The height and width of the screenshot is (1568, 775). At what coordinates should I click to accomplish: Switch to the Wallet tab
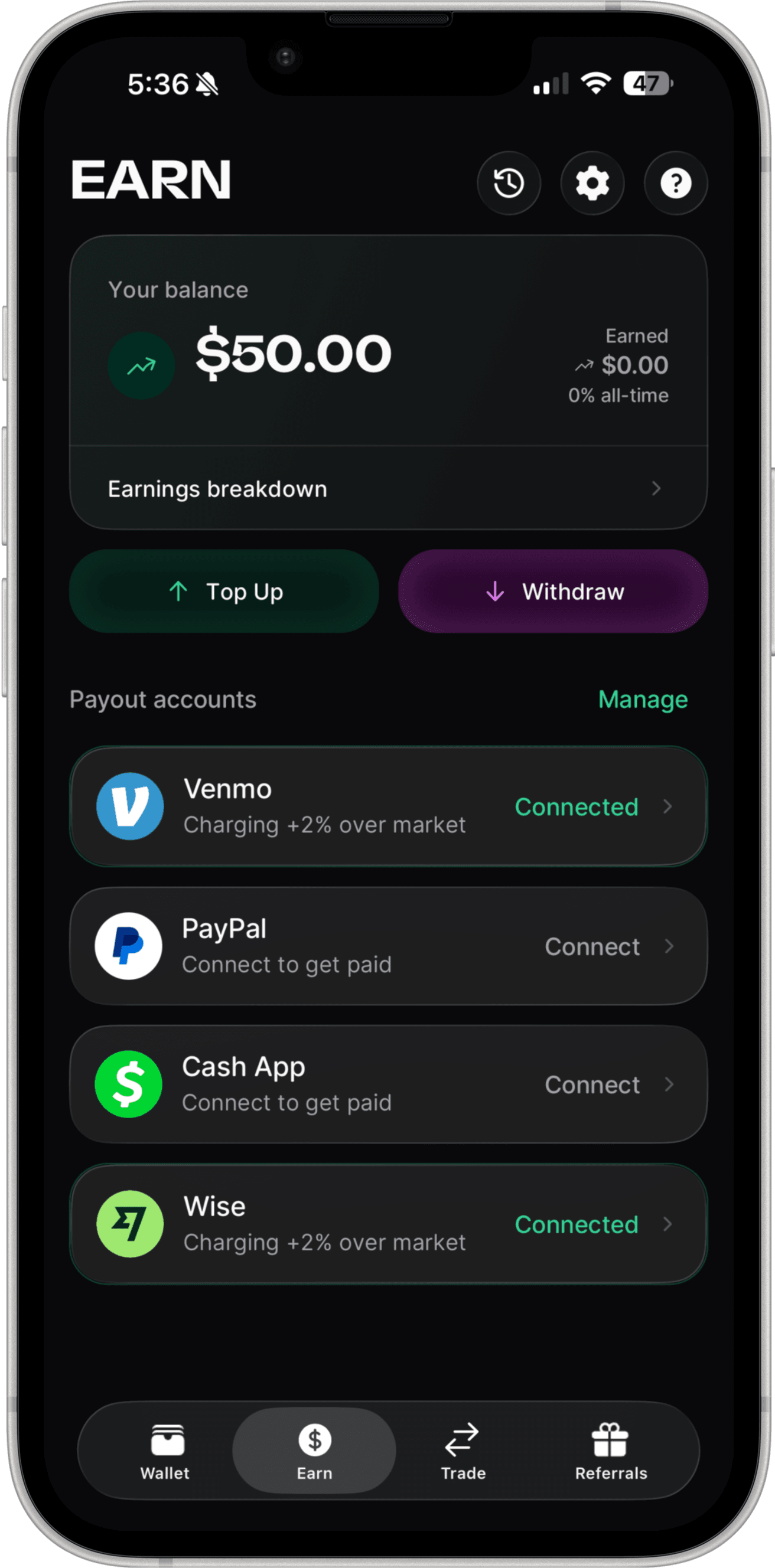(165, 1451)
